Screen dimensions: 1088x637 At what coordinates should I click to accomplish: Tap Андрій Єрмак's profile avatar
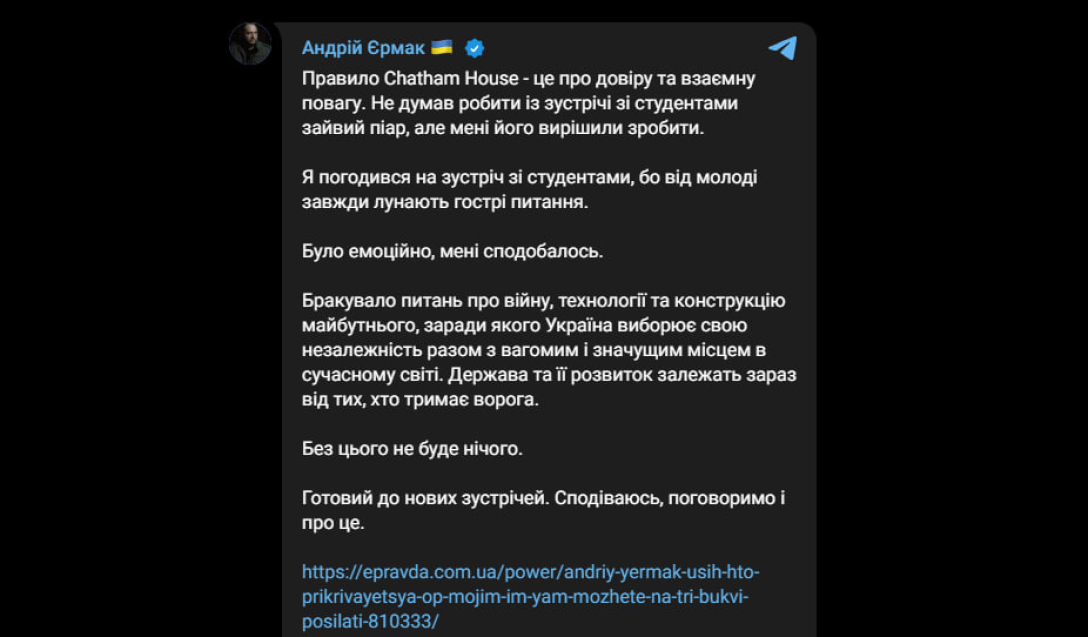250,44
